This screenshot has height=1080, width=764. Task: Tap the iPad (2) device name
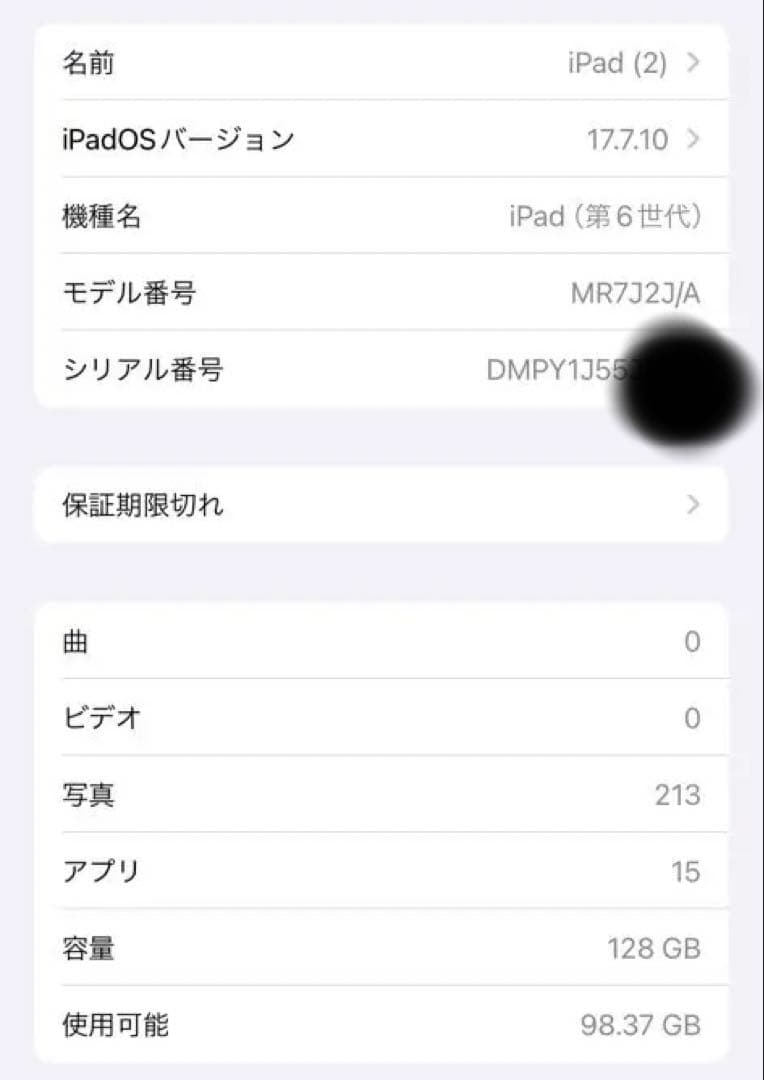pos(617,63)
